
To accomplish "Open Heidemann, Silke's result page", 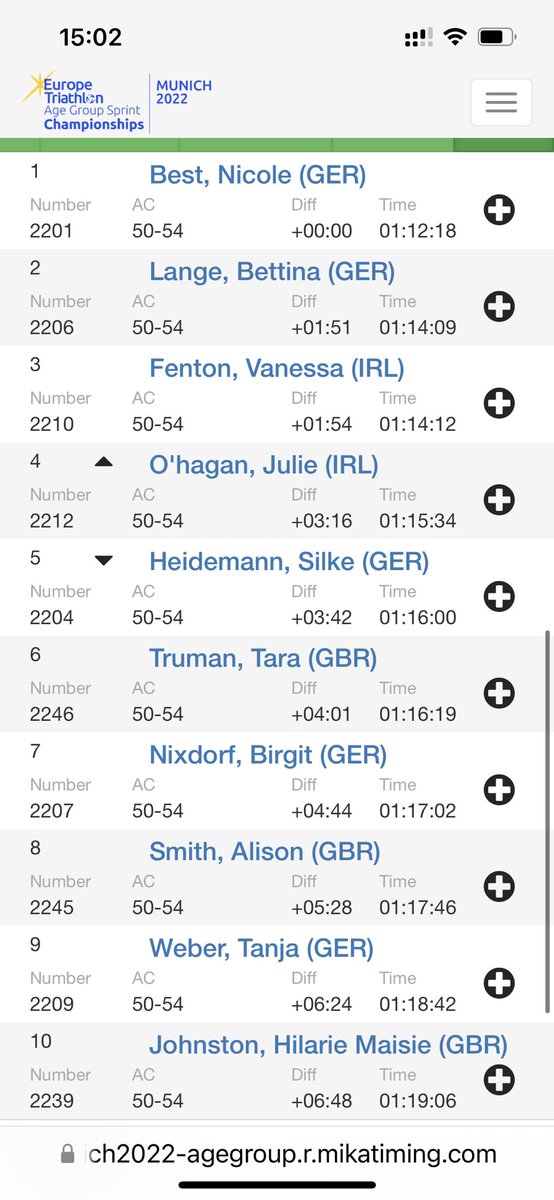I will point(289,561).
